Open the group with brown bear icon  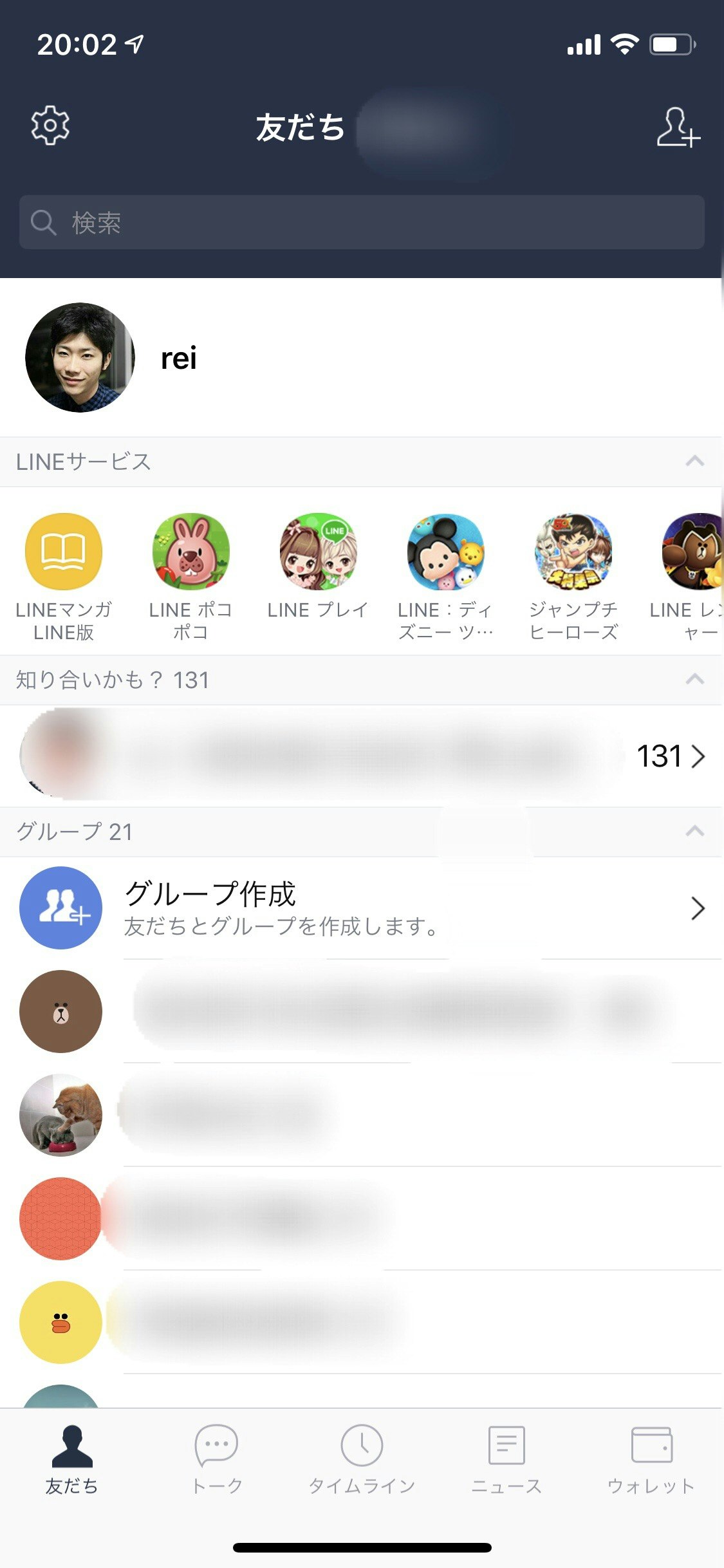tap(362, 1011)
